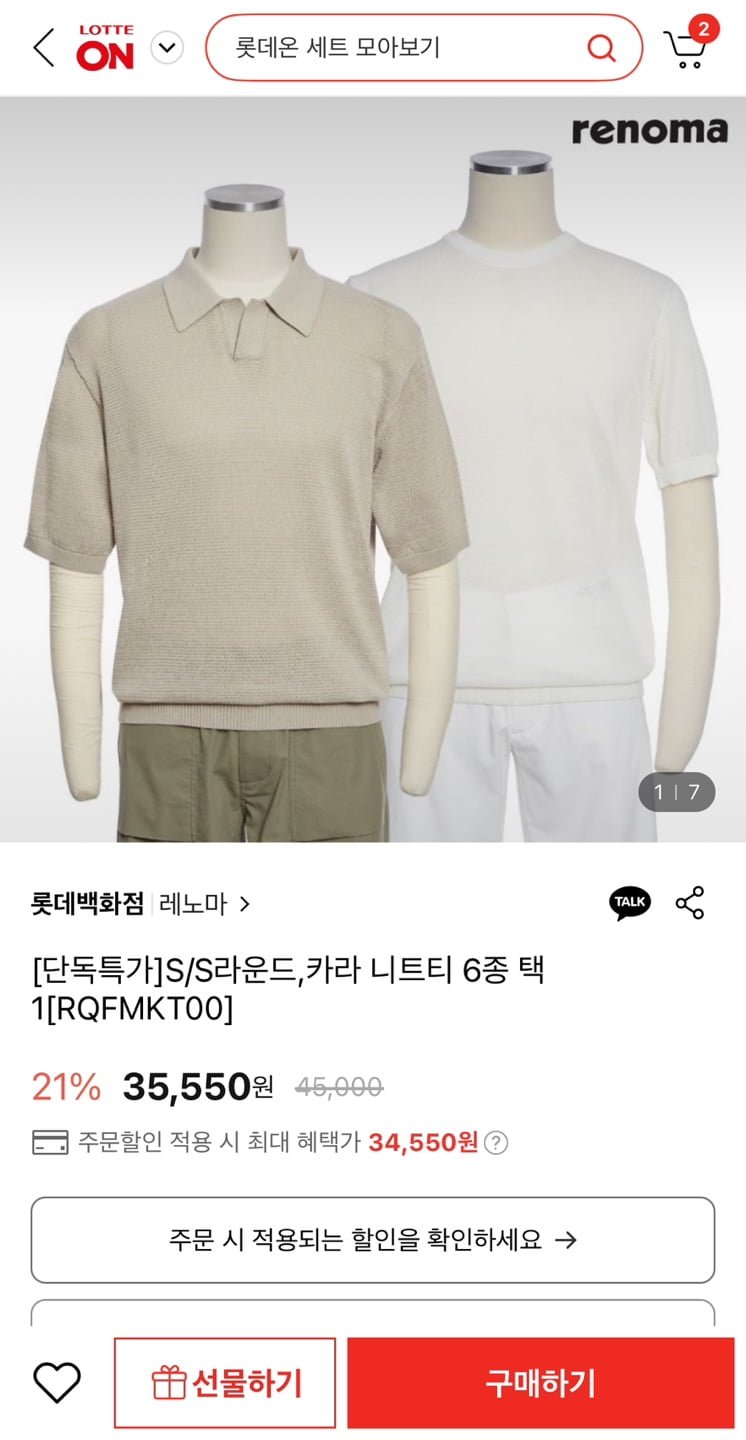Open the renoma knit shirt product image

click(373, 470)
